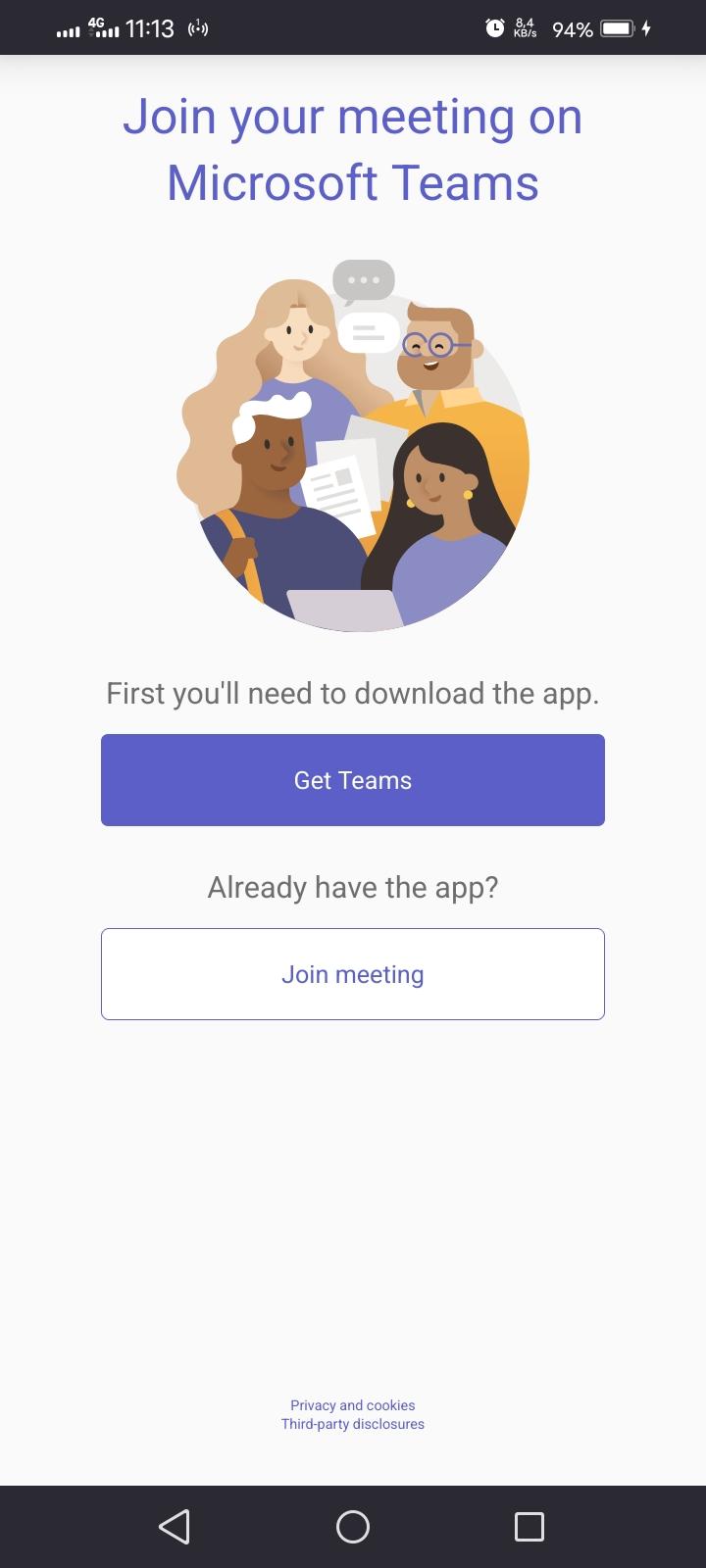
Task: Click the cellular signal strength bars
Action: pos(67,28)
